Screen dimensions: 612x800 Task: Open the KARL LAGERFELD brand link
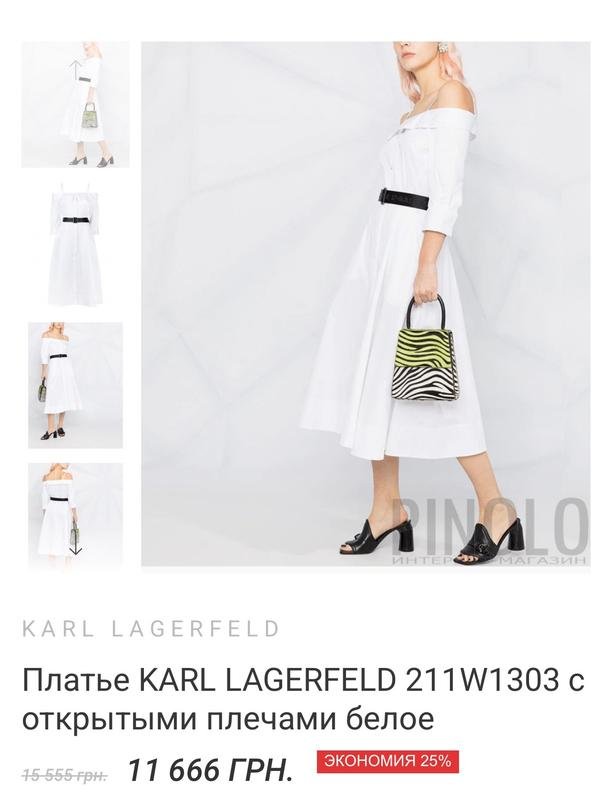pyautogui.click(x=151, y=629)
